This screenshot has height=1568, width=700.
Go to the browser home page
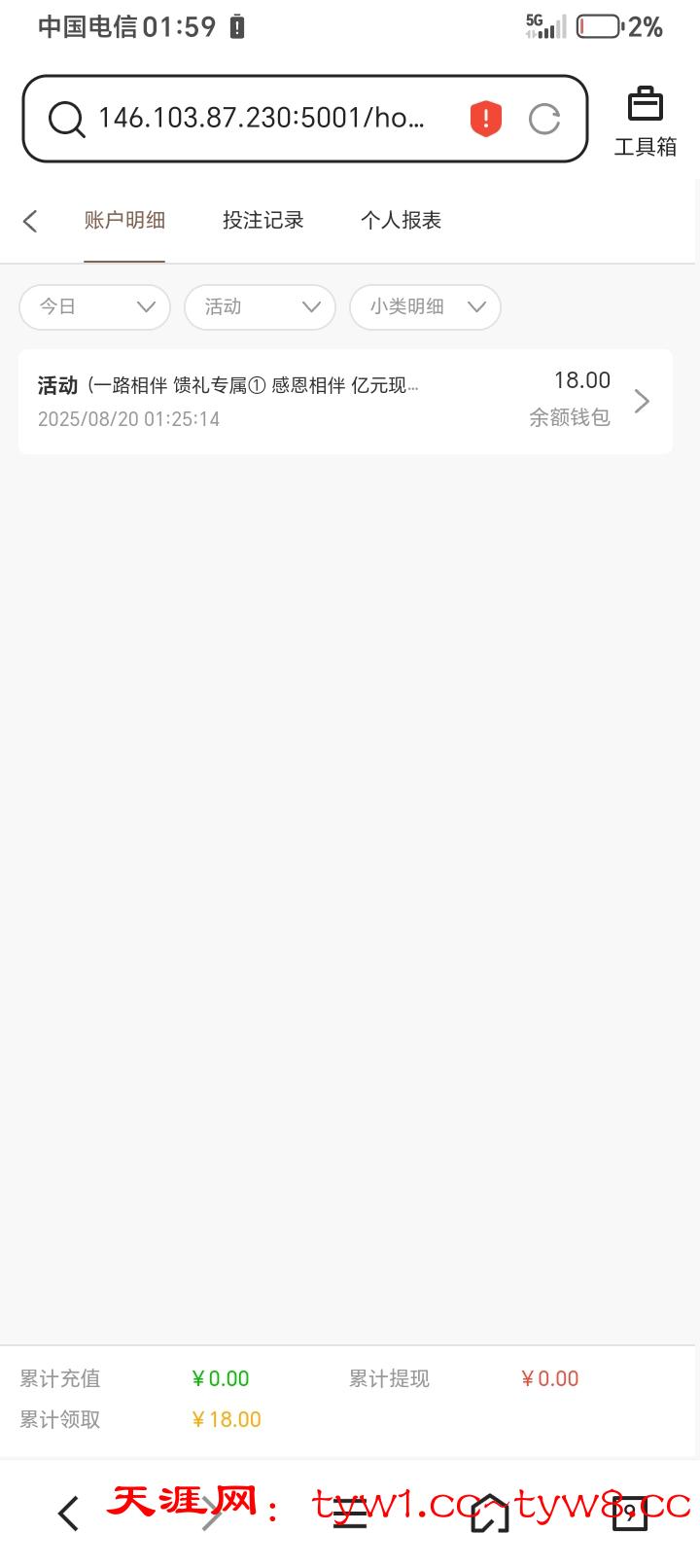(489, 1514)
